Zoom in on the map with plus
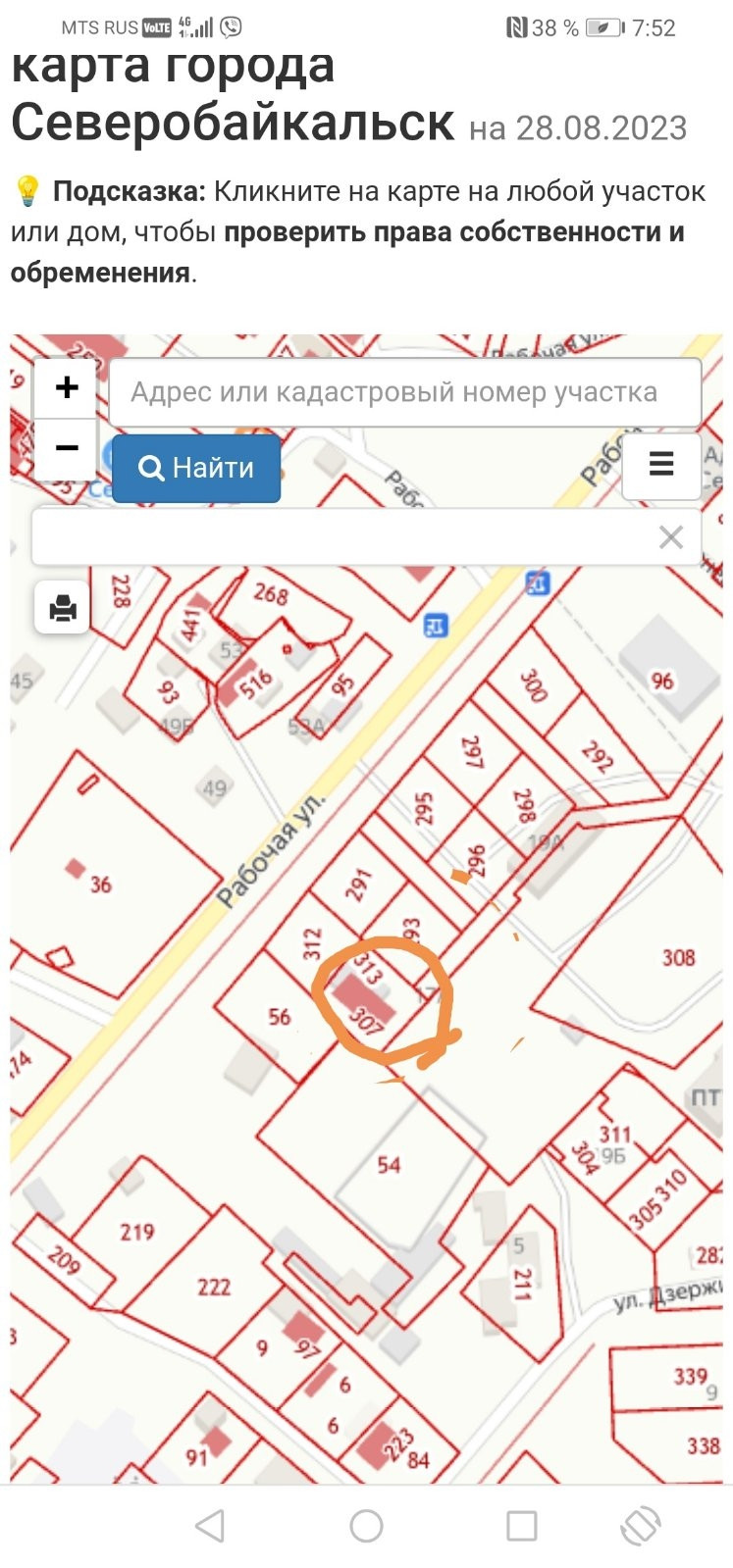 [66, 388]
